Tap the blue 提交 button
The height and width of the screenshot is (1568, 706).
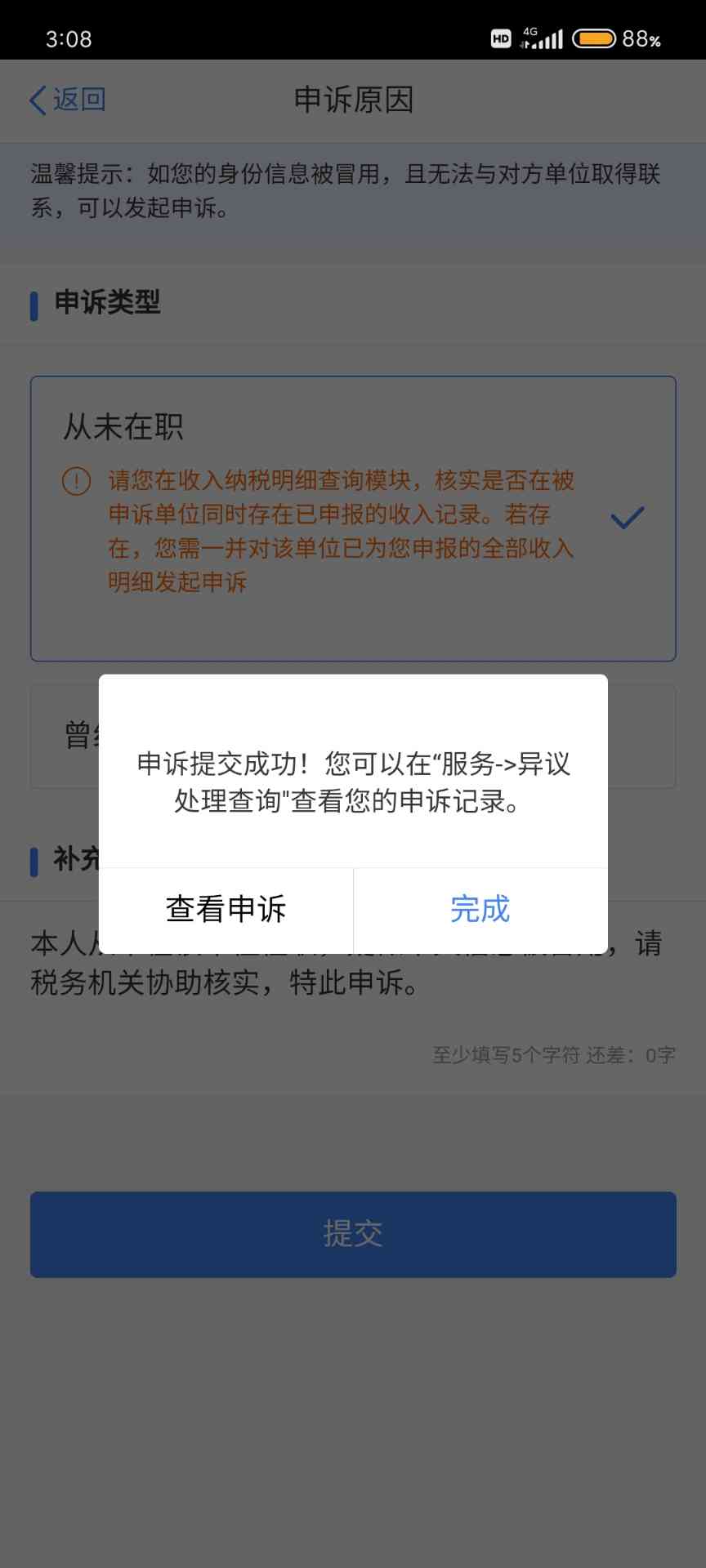(353, 1234)
